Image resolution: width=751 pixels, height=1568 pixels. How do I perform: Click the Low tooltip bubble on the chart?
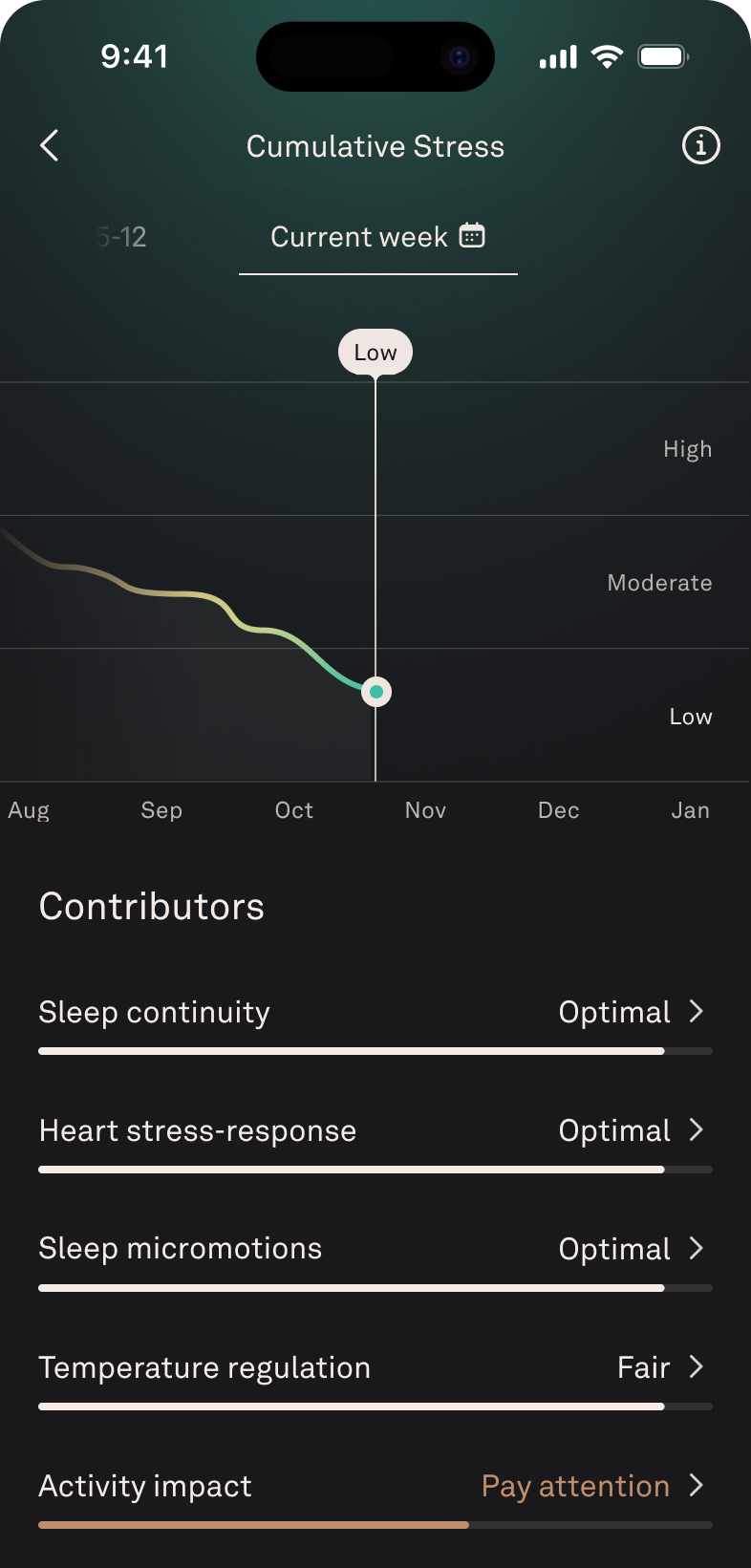375,351
